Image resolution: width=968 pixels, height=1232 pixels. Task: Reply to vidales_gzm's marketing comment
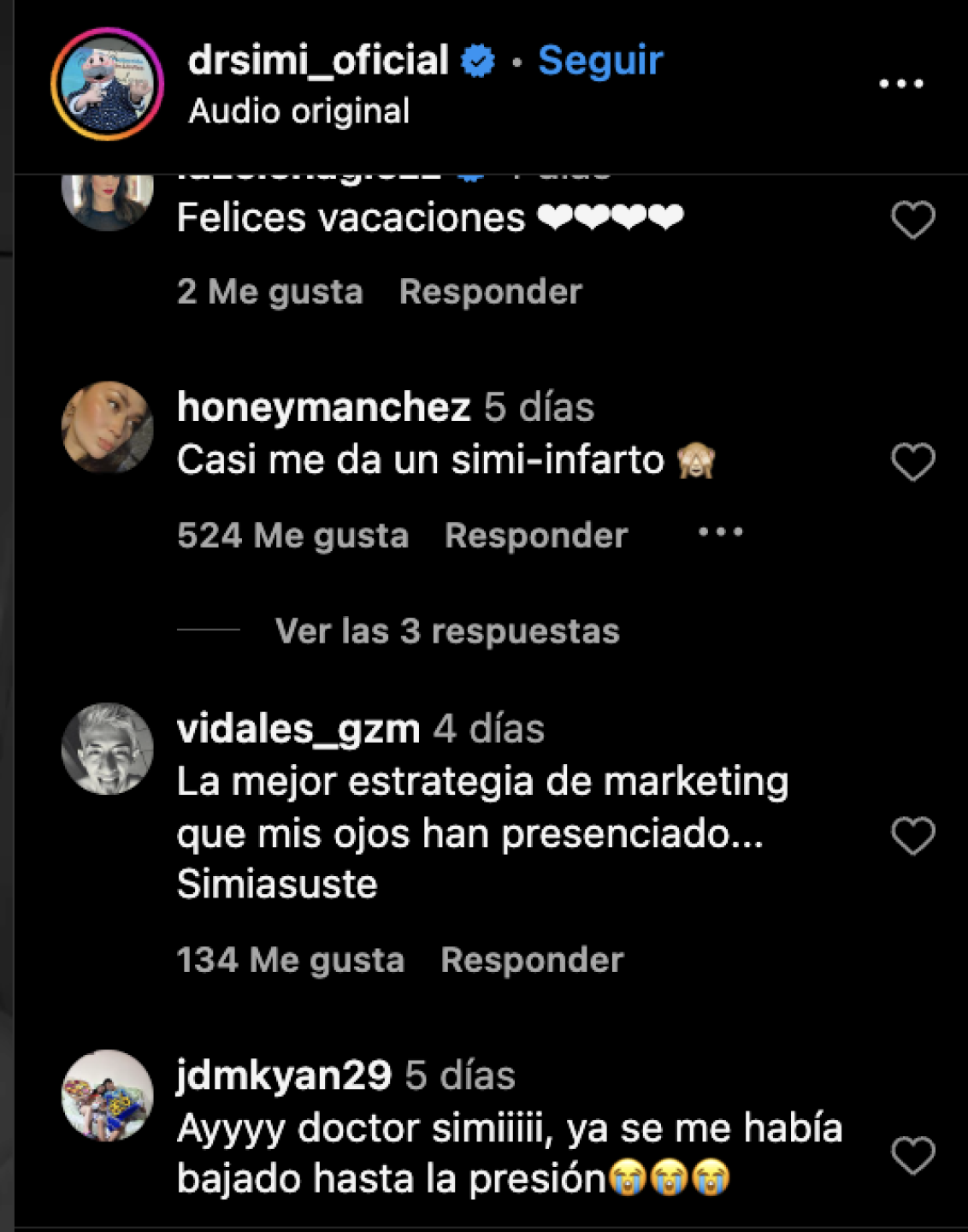532,960
